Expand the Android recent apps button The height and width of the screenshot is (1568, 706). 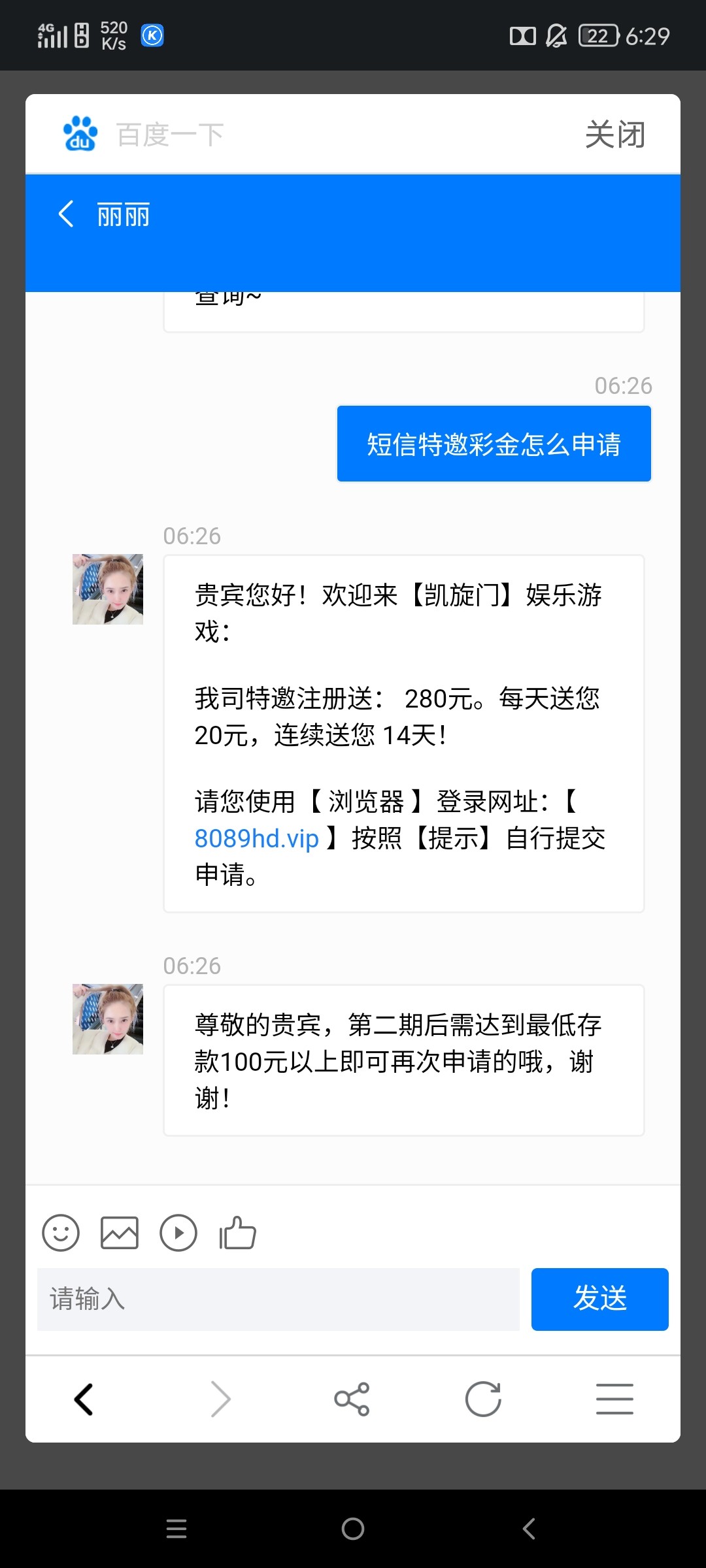click(x=176, y=1527)
